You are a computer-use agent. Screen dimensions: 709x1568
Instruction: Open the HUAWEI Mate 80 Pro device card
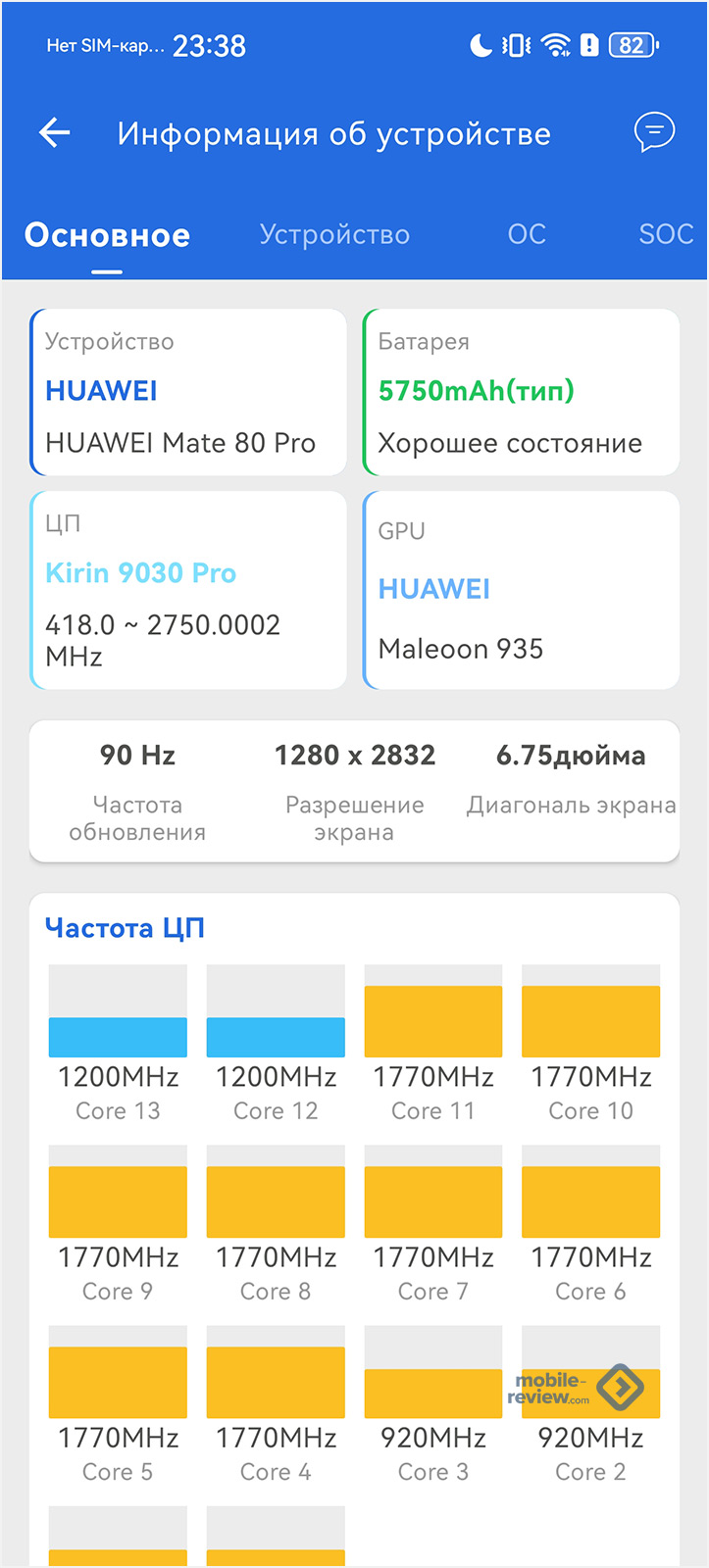pos(188,393)
